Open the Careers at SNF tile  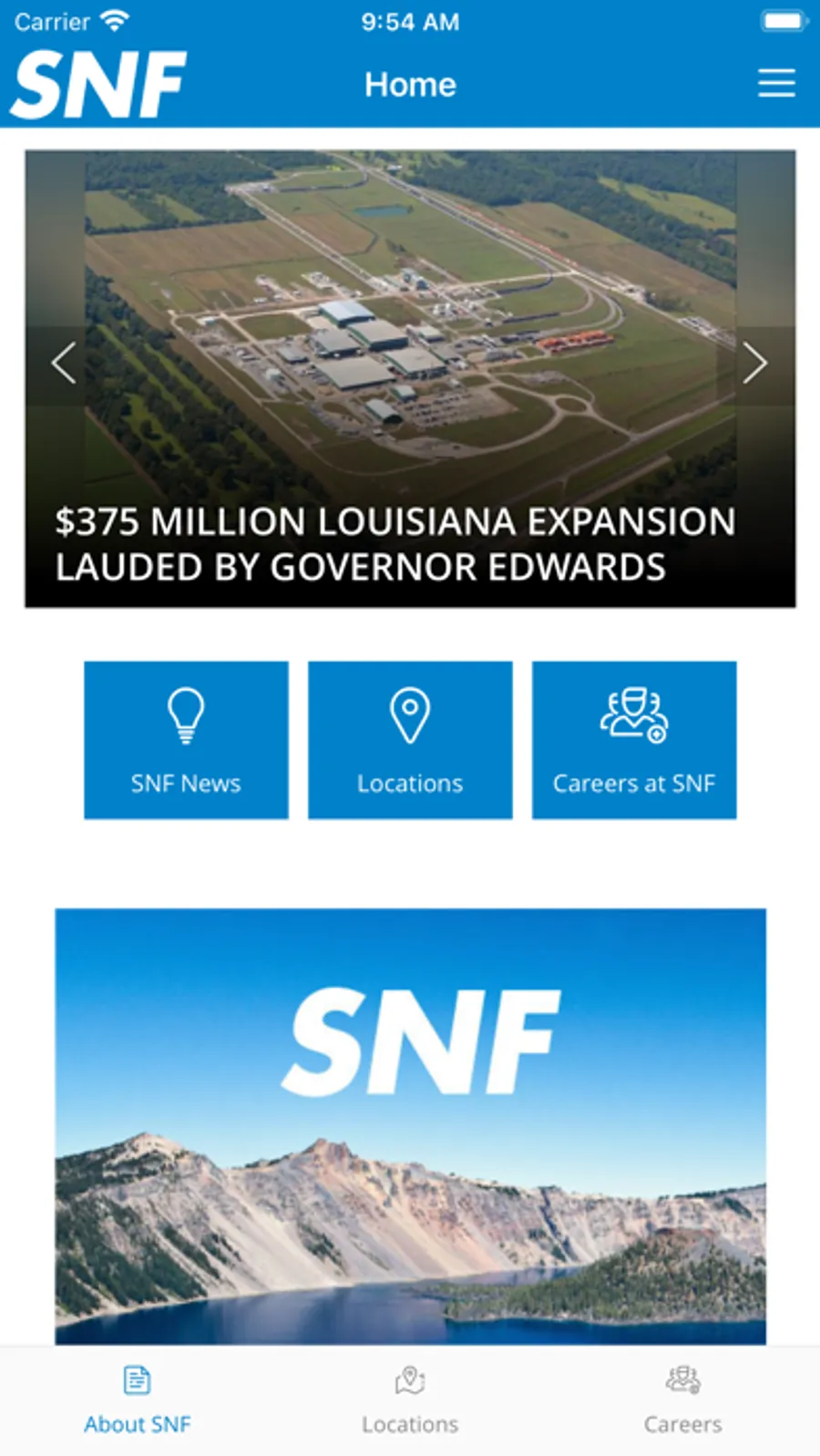(634, 740)
